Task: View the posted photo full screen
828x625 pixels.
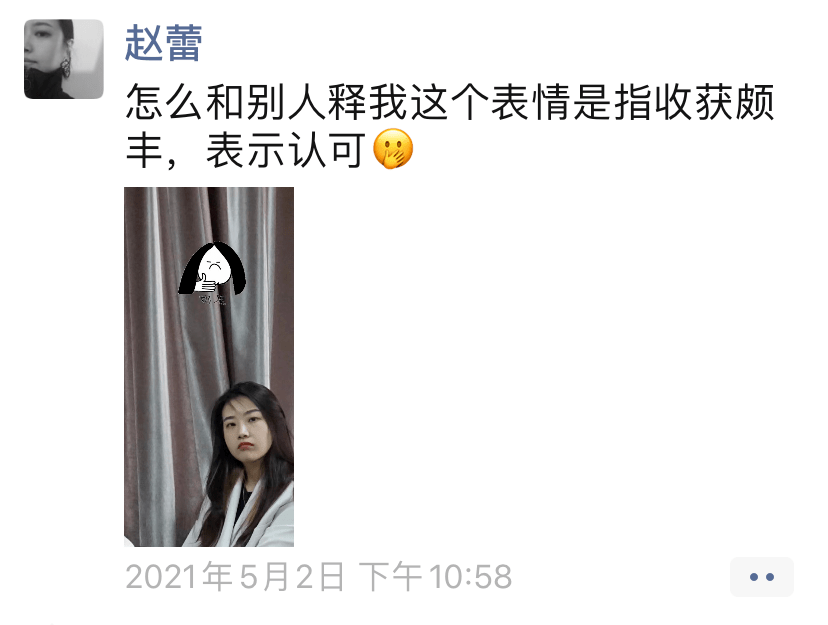Action: pyautogui.click(x=209, y=366)
